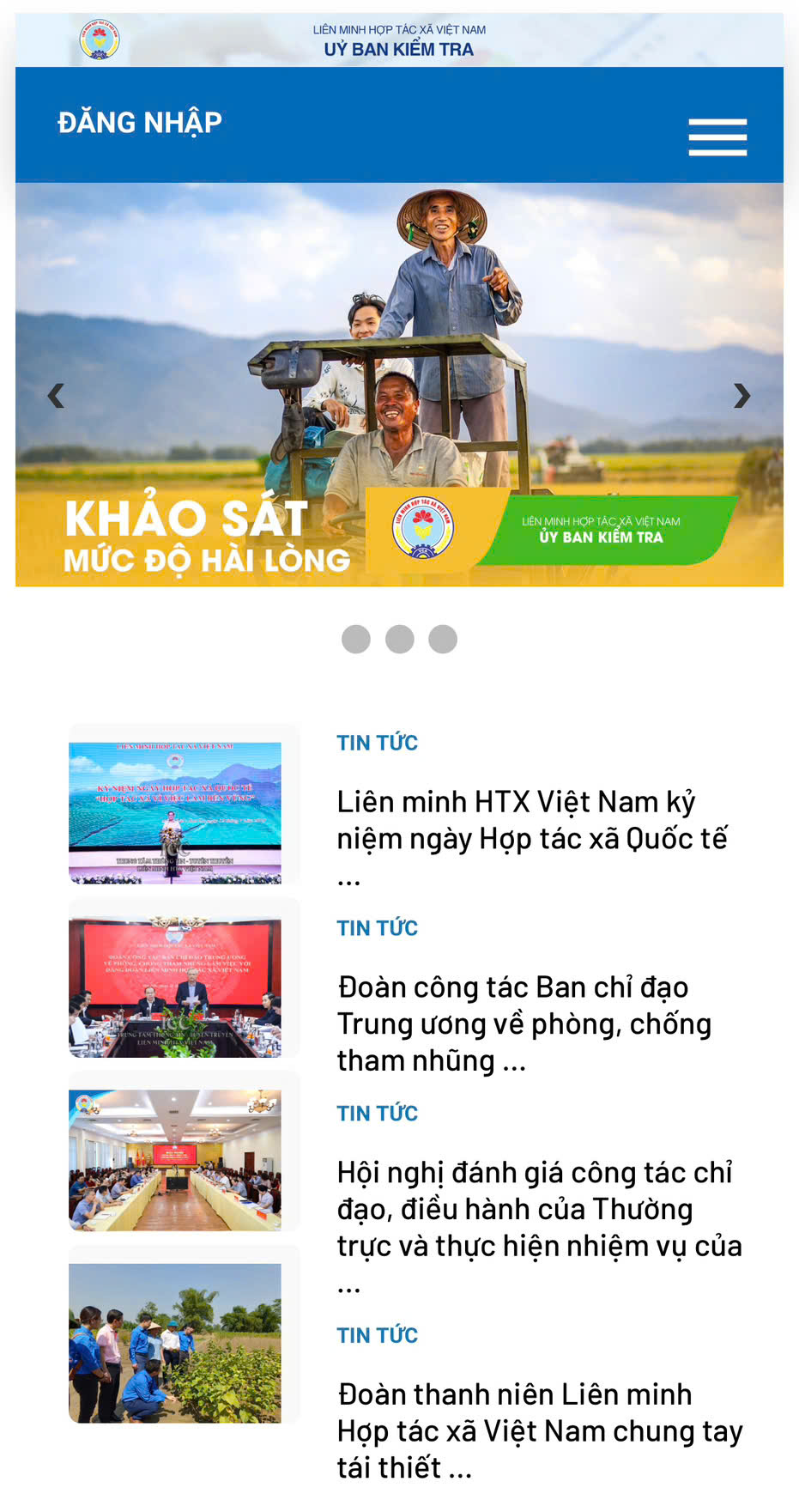Screen dimensions: 799x1512
Task: Open the hamburger menu
Action: [x=717, y=137]
